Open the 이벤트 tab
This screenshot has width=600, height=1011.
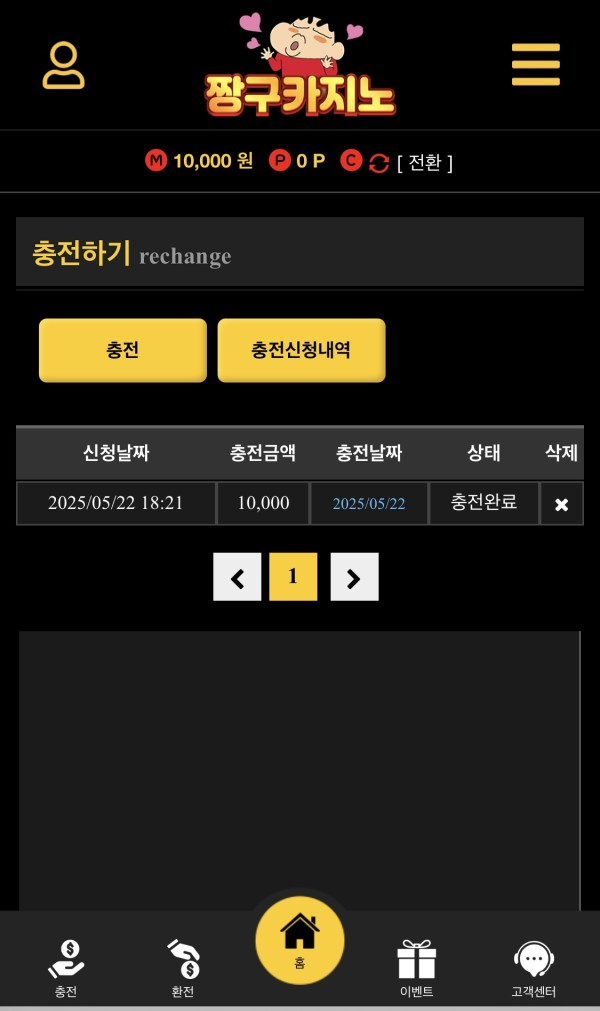pos(416,968)
